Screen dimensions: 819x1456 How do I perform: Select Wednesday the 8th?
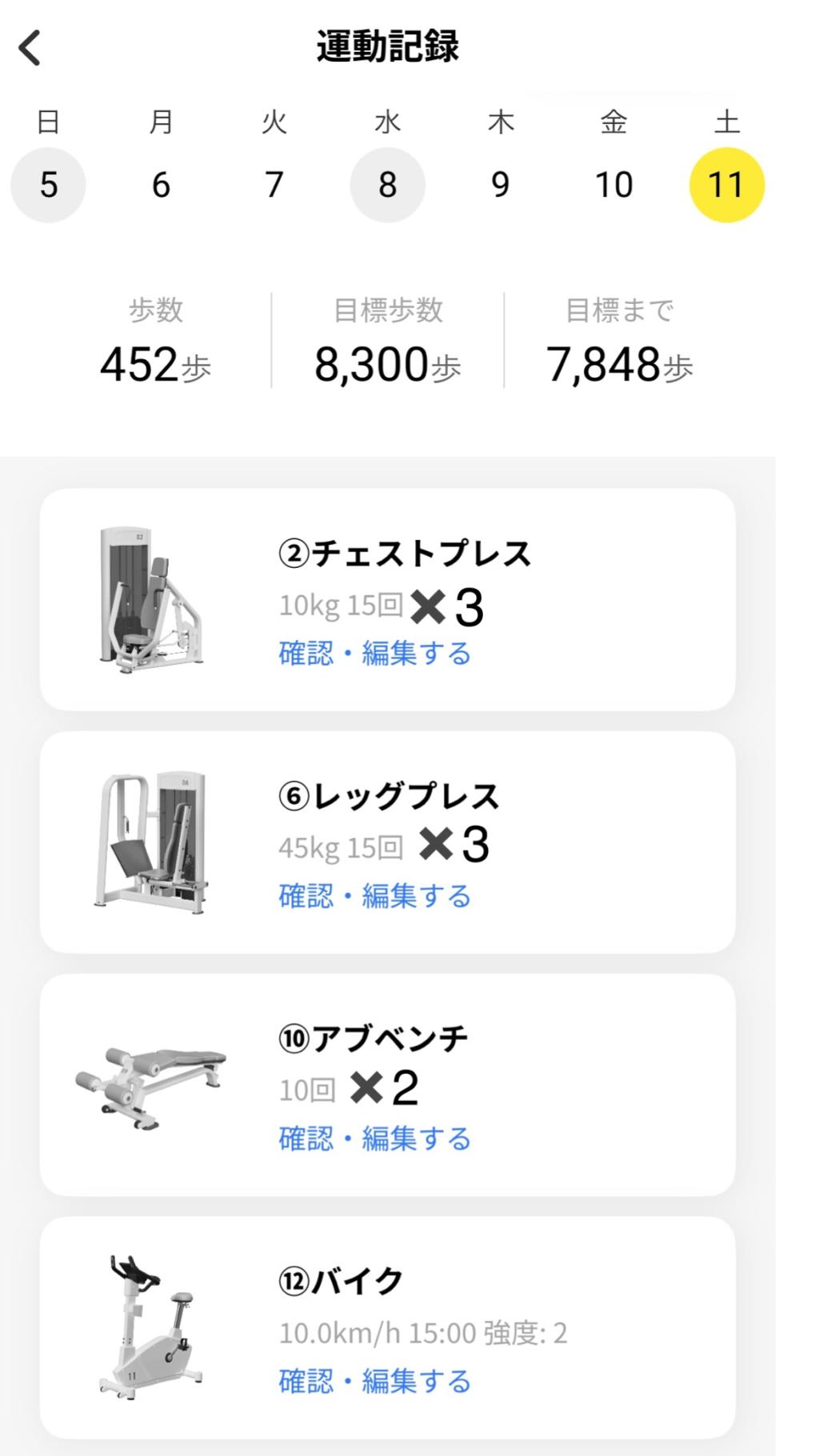tap(387, 185)
